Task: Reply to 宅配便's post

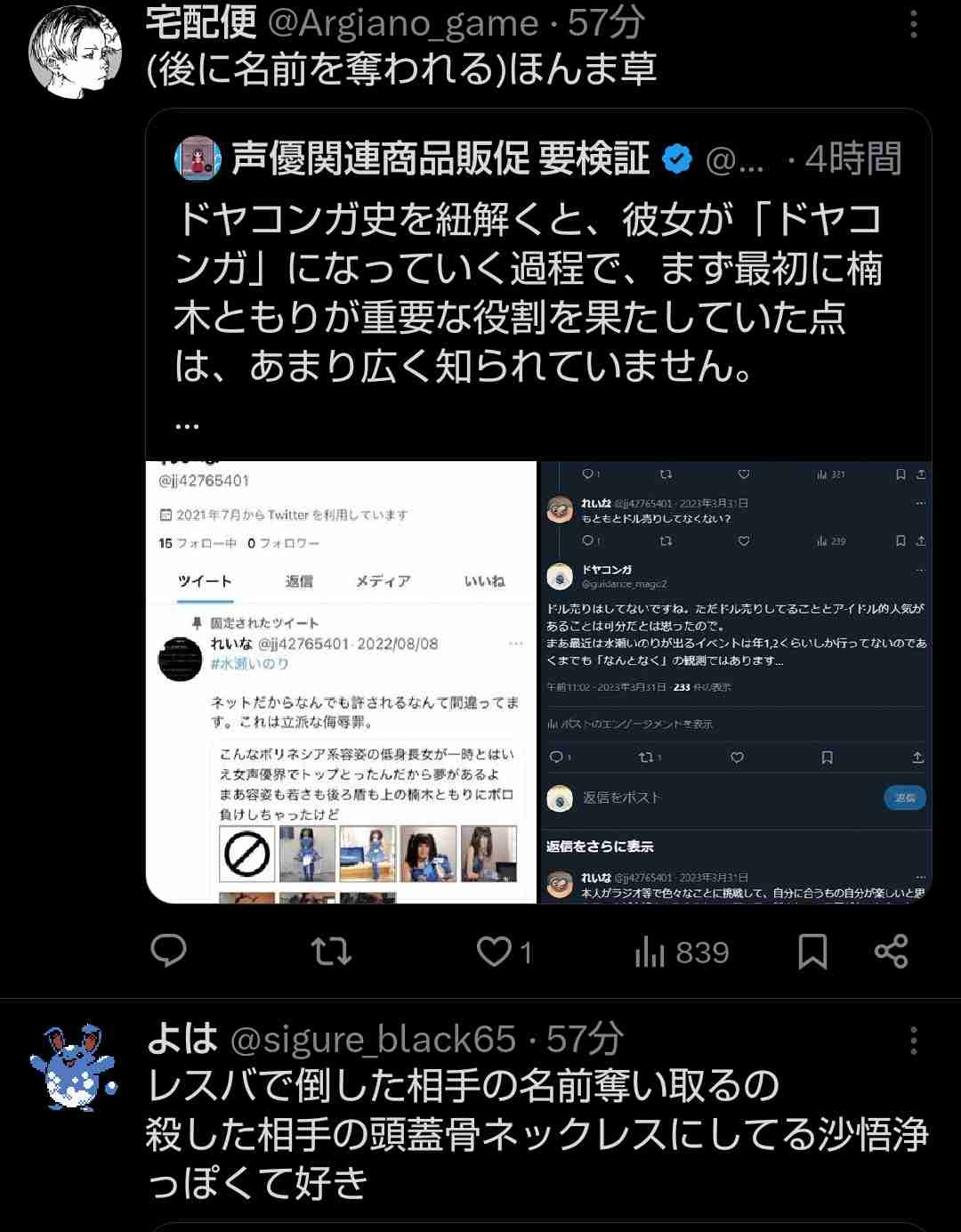Action: tap(168, 952)
